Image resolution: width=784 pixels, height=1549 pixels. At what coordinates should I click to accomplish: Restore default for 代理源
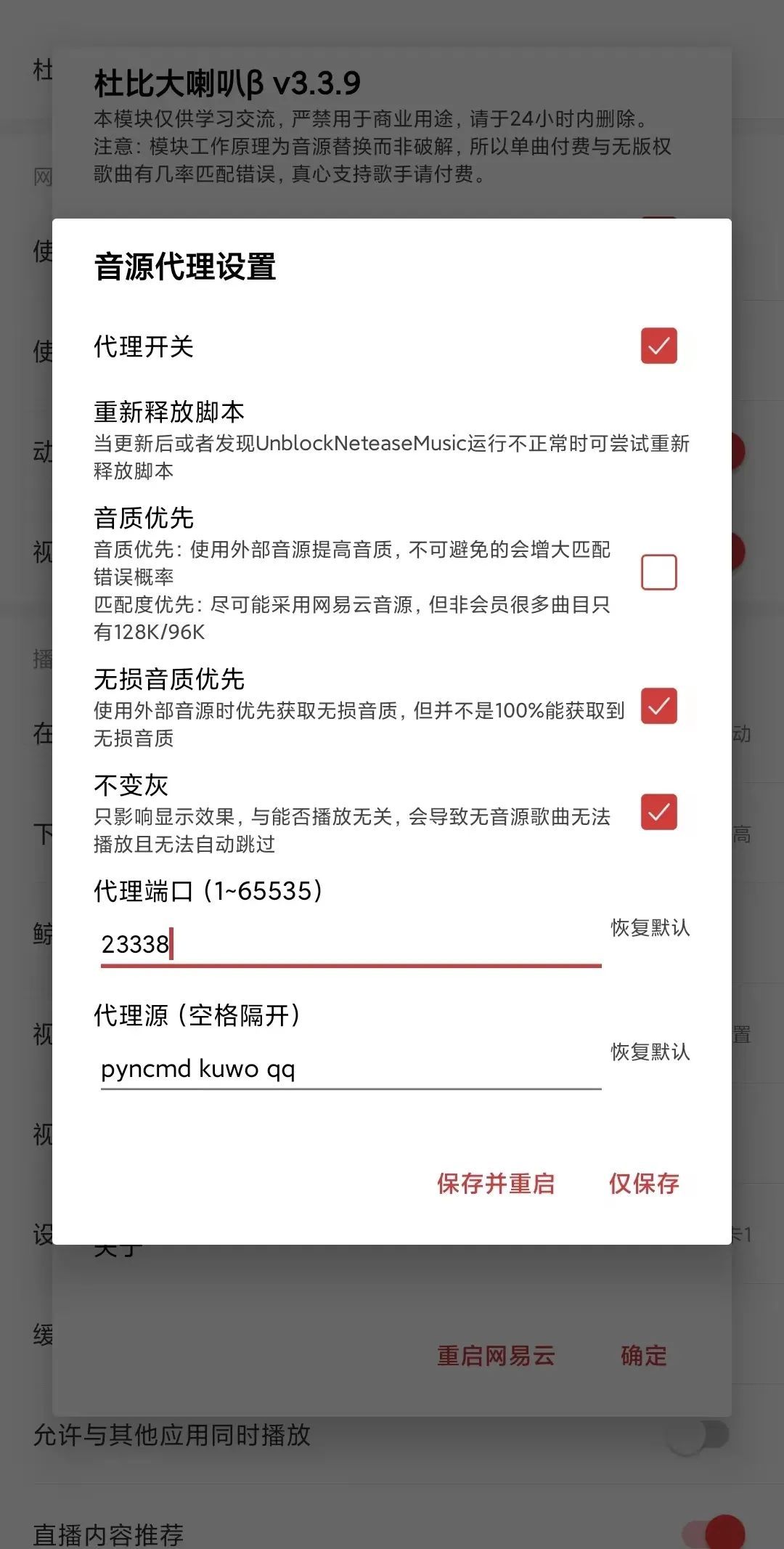pyautogui.click(x=650, y=1052)
